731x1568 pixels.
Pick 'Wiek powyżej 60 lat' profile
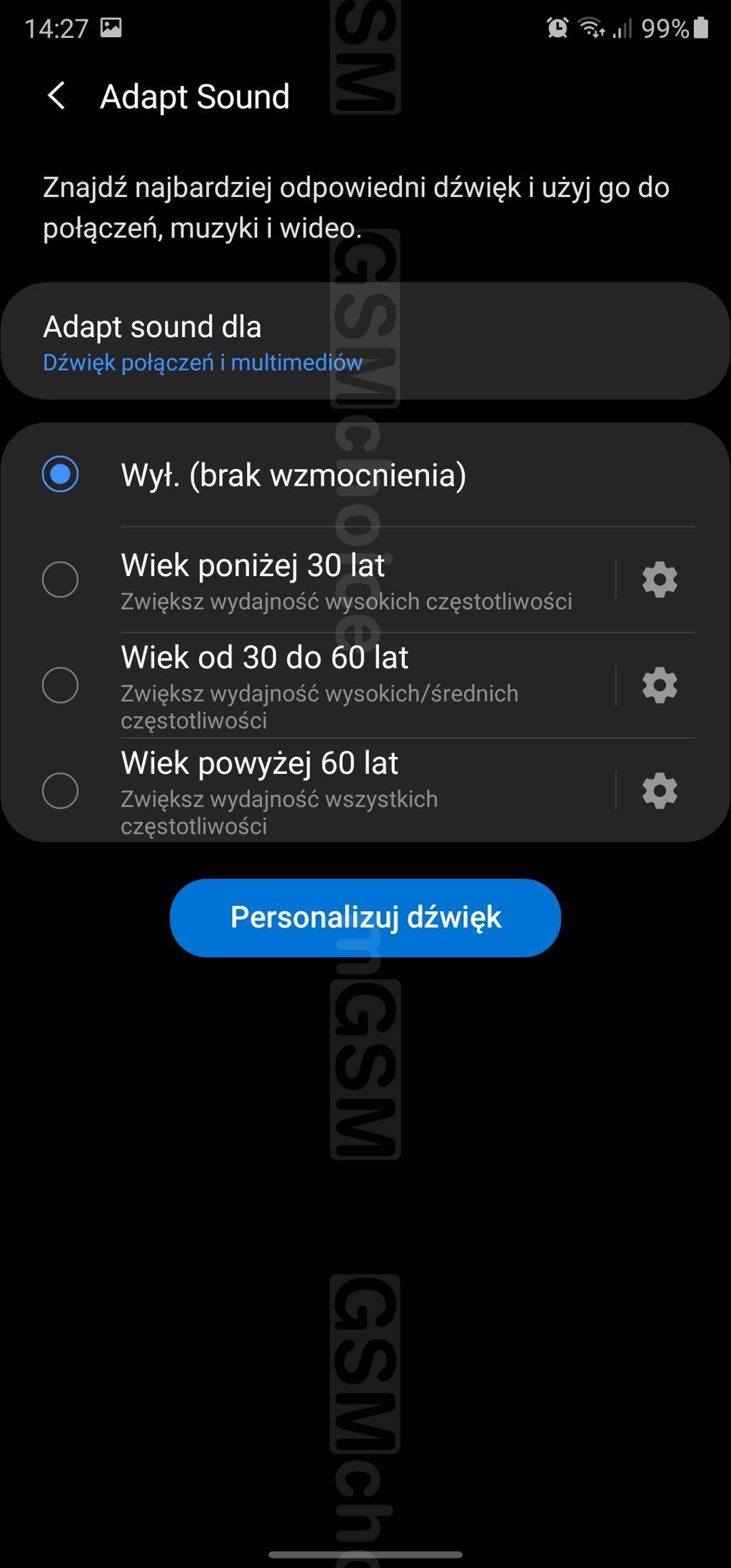click(x=60, y=791)
